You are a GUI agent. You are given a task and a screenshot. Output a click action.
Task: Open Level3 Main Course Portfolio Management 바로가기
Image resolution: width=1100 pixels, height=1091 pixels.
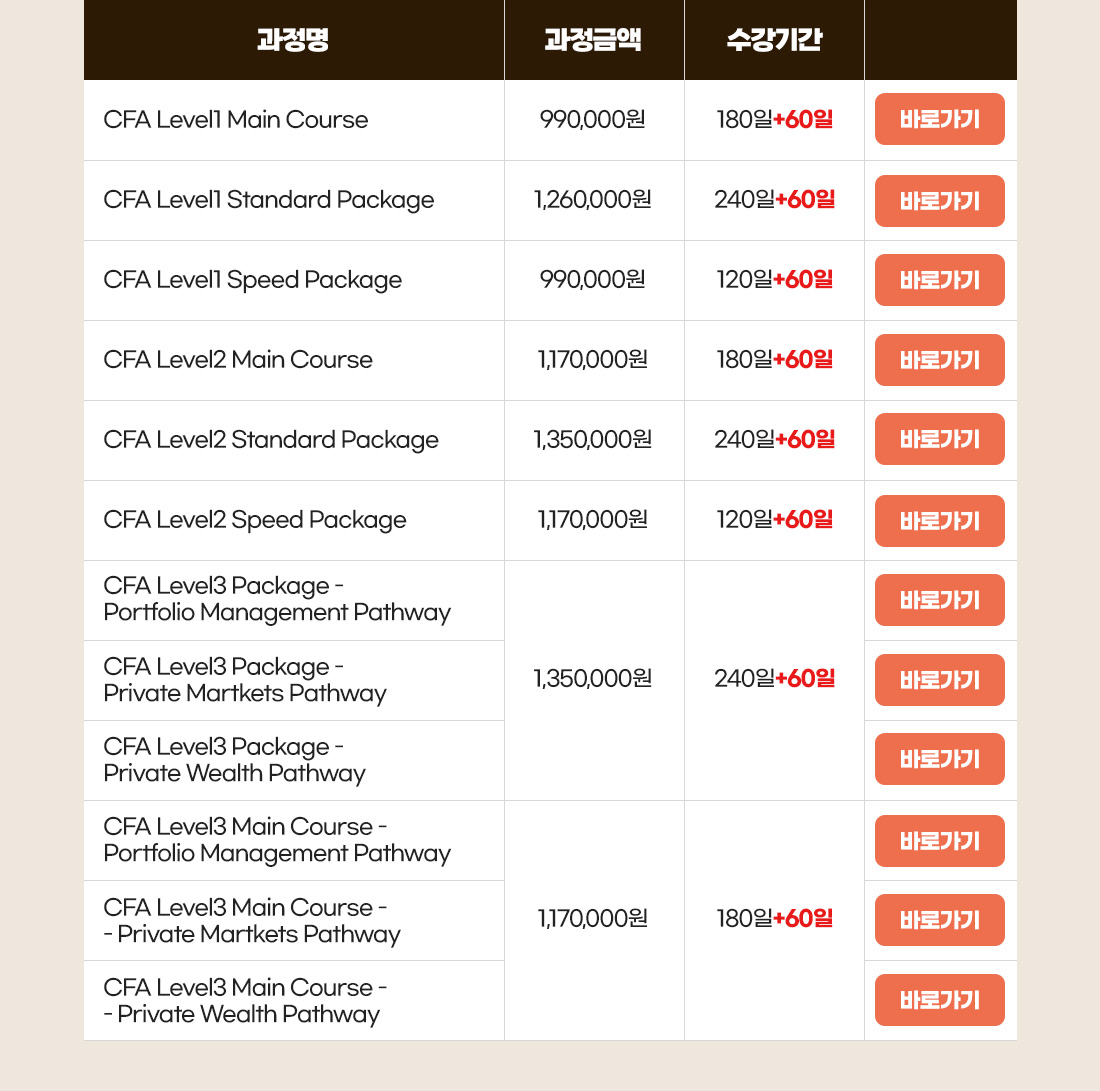(x=939, y=840)
